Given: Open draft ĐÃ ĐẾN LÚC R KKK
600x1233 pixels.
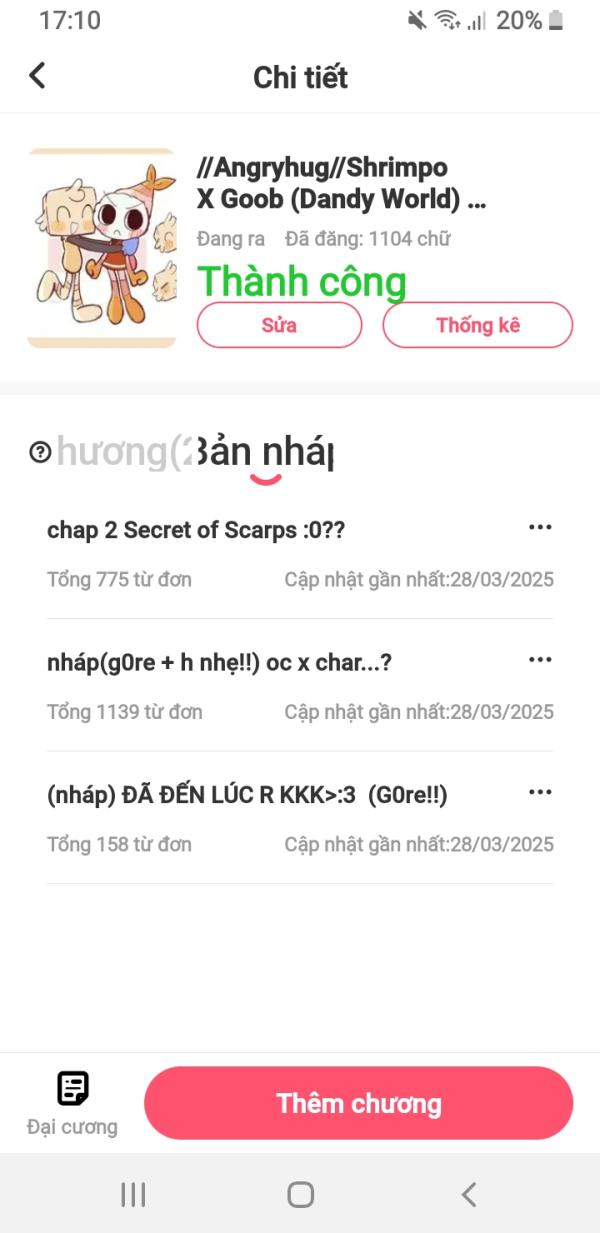Looking at the screenshot, I should point(246,795).
